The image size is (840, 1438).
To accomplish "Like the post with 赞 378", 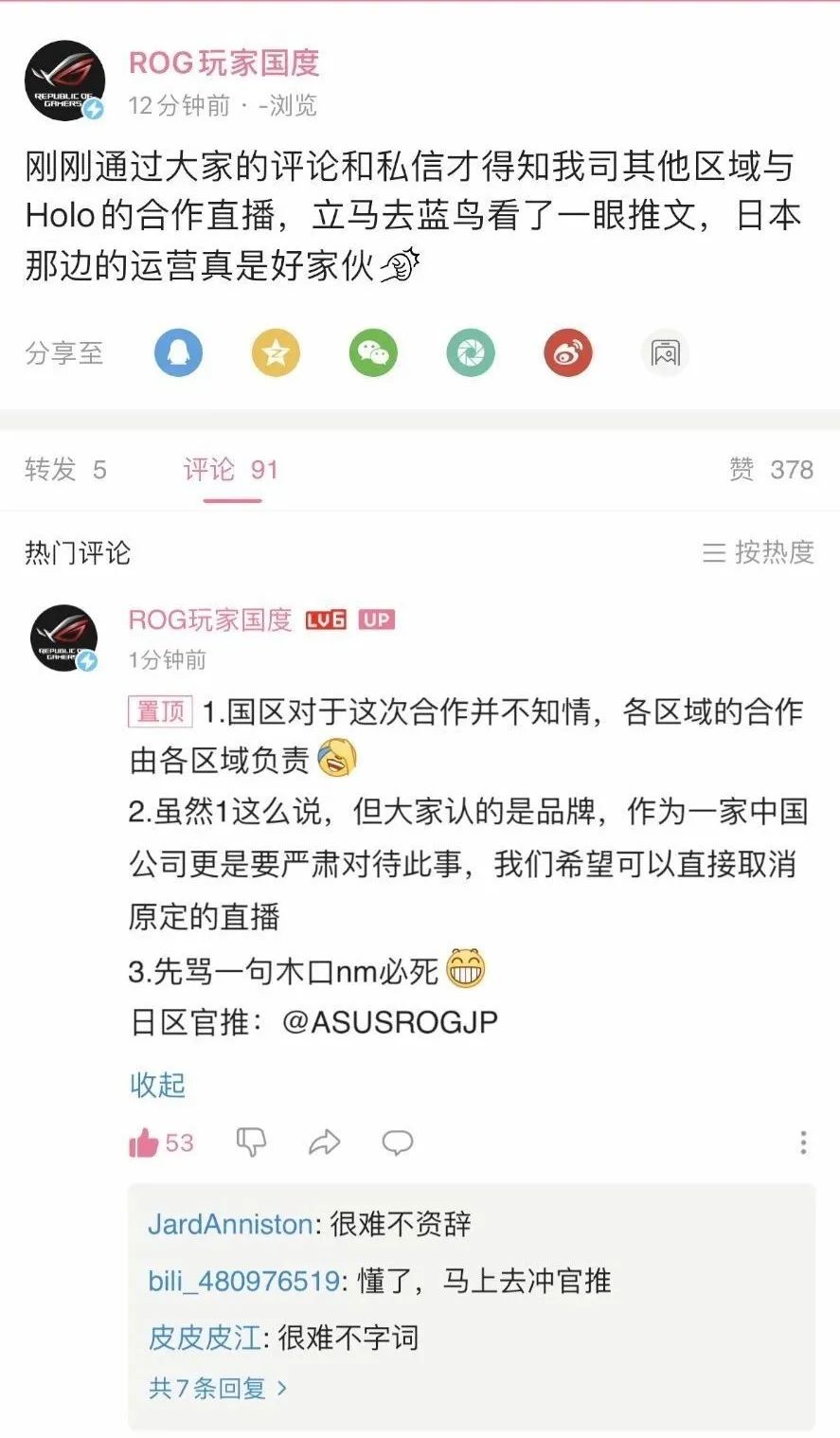I will [771, 469].
